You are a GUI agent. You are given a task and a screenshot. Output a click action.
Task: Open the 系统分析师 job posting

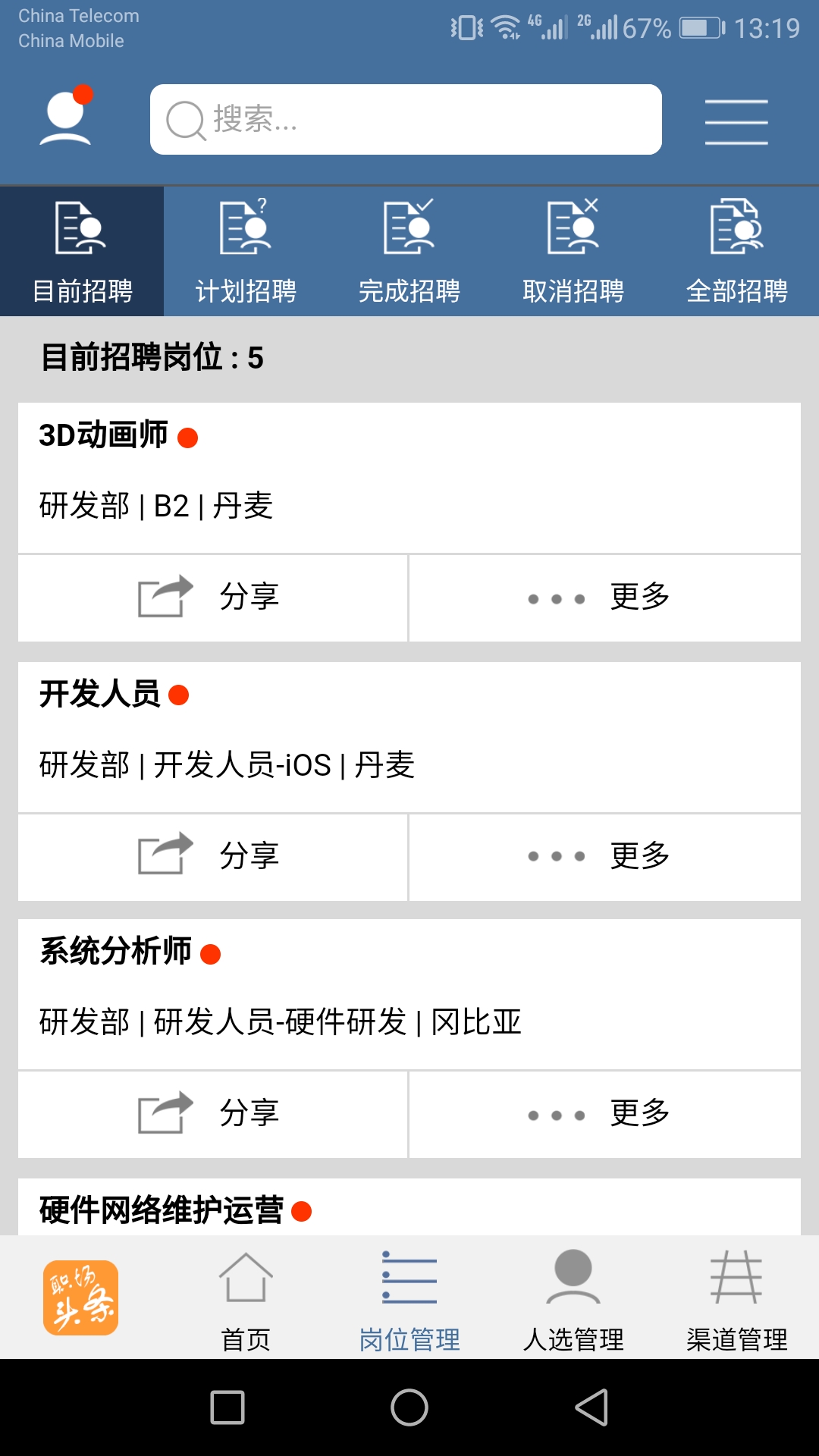point(409,994)
